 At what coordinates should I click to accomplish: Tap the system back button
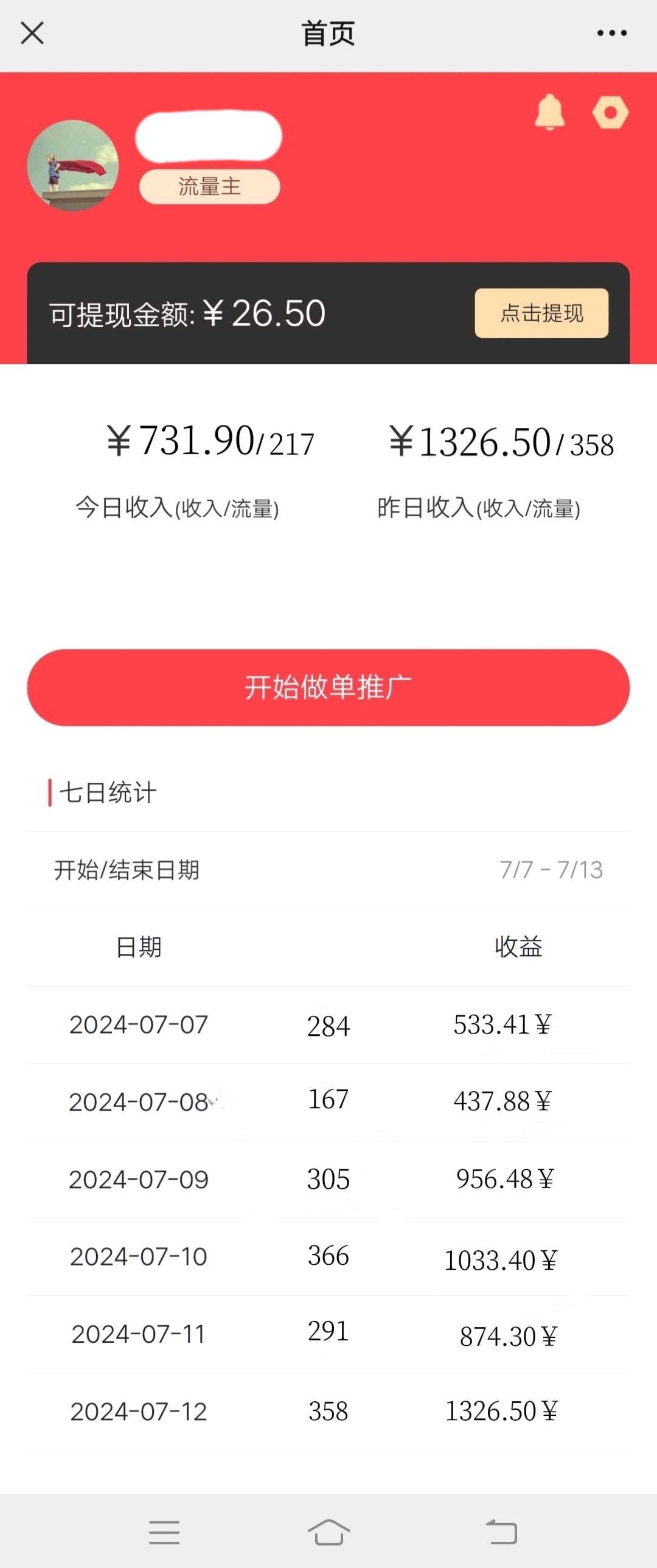click(502, 1531)
